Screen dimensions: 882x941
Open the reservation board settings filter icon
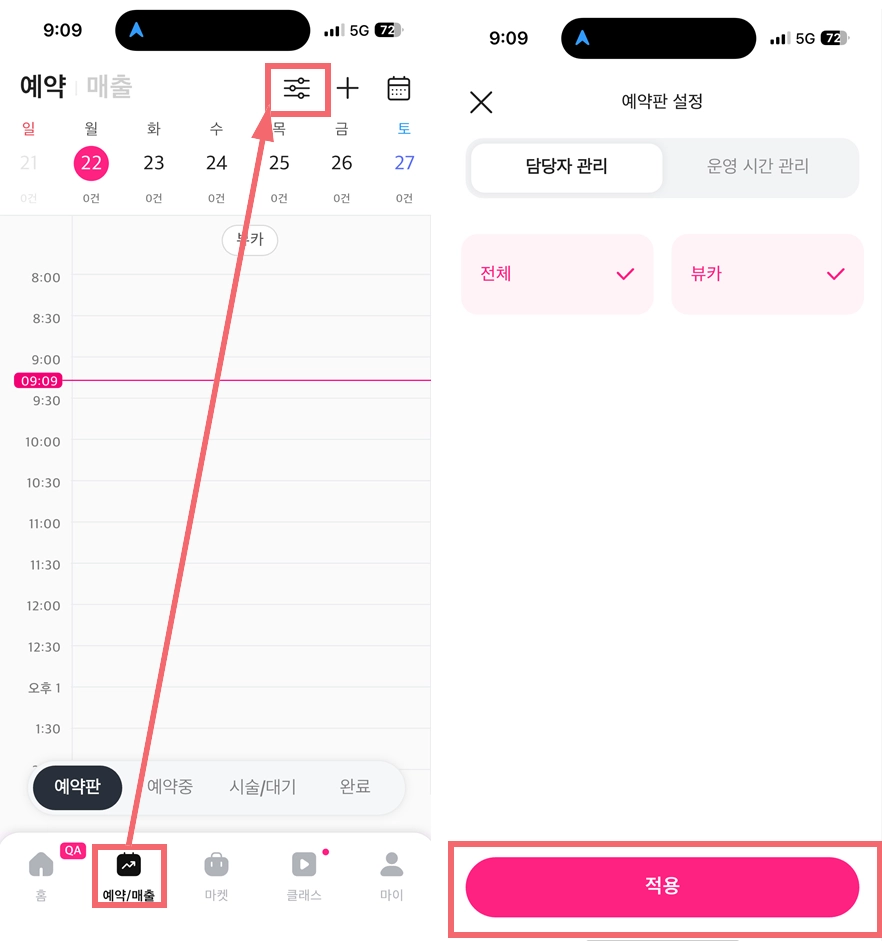pos(297,89)
